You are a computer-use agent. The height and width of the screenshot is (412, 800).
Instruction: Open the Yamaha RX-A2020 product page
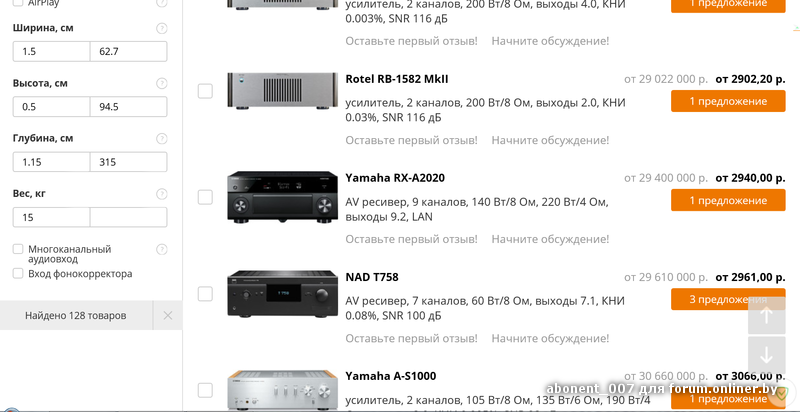point(395,178)
